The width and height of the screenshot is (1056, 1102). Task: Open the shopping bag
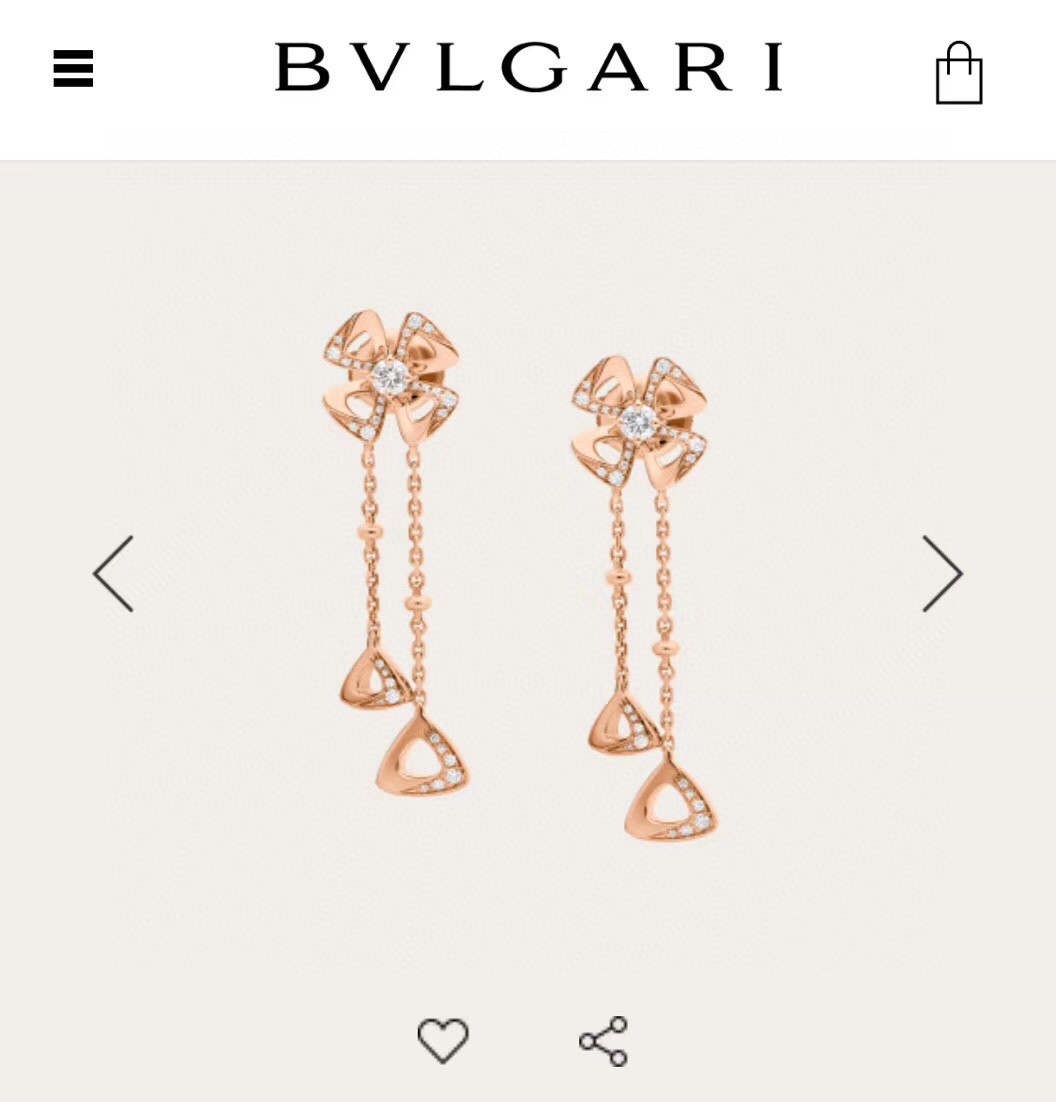[x=958, y=73]
